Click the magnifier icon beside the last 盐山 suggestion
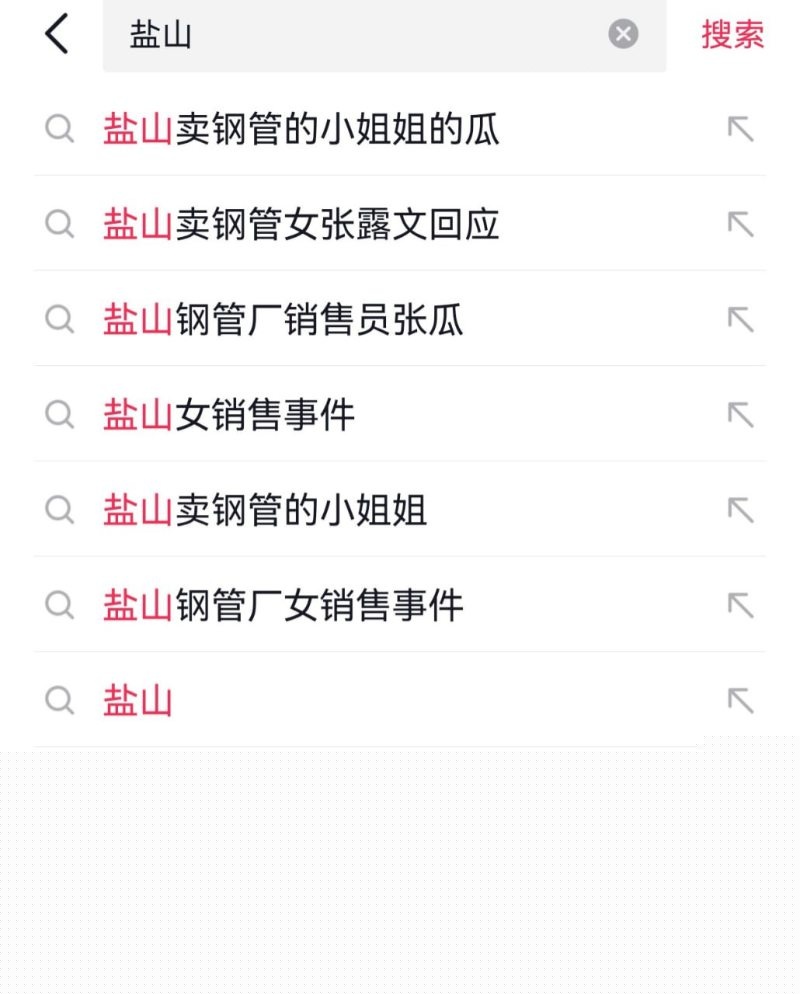The width and height of the screenshot is (800, 994). [60, 701]
